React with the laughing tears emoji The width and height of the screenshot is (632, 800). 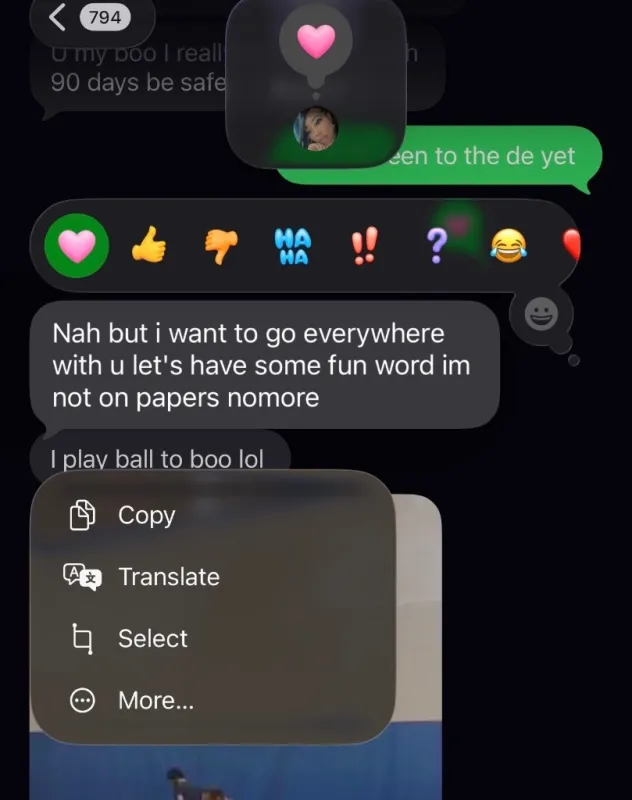(x=508, y=245)
